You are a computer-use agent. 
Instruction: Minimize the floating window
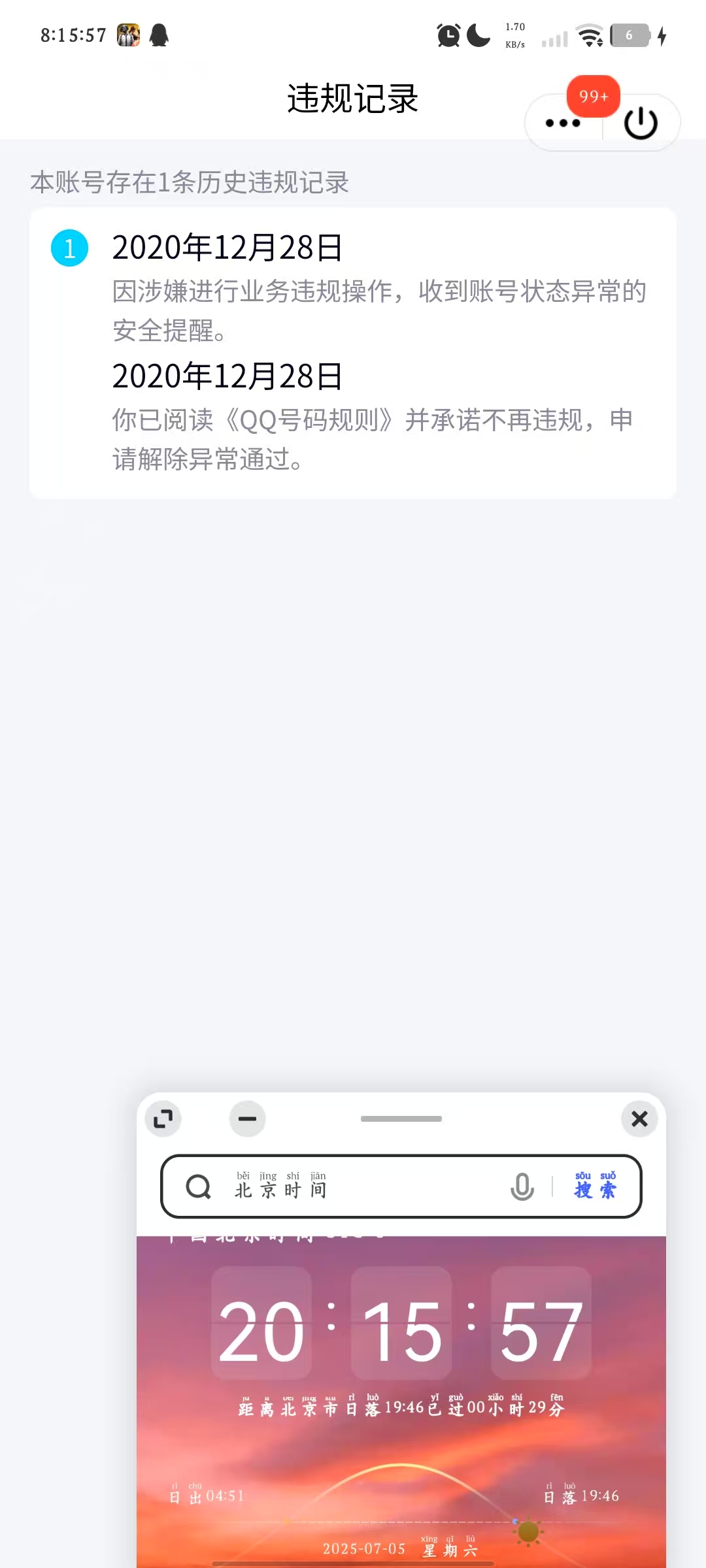(248, 1119)
